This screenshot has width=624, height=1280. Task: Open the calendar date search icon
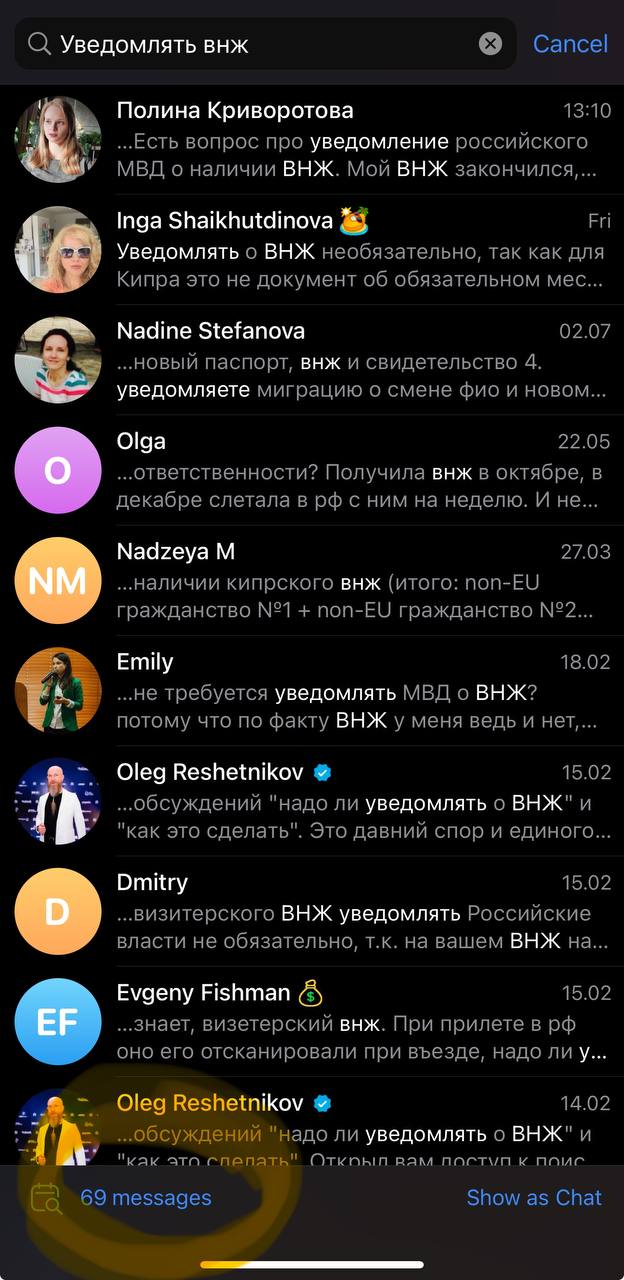coord(46,1198)
